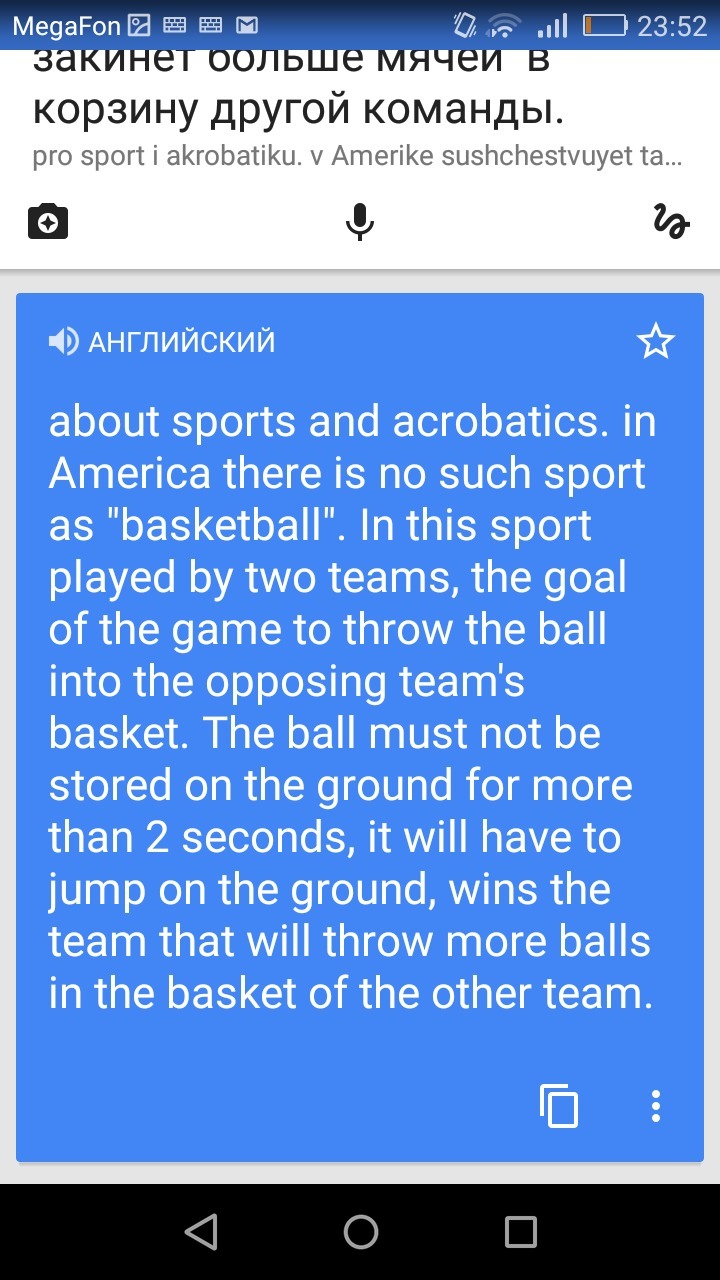
Task: Star this translation to save it
Action: (x=656, y=343)
